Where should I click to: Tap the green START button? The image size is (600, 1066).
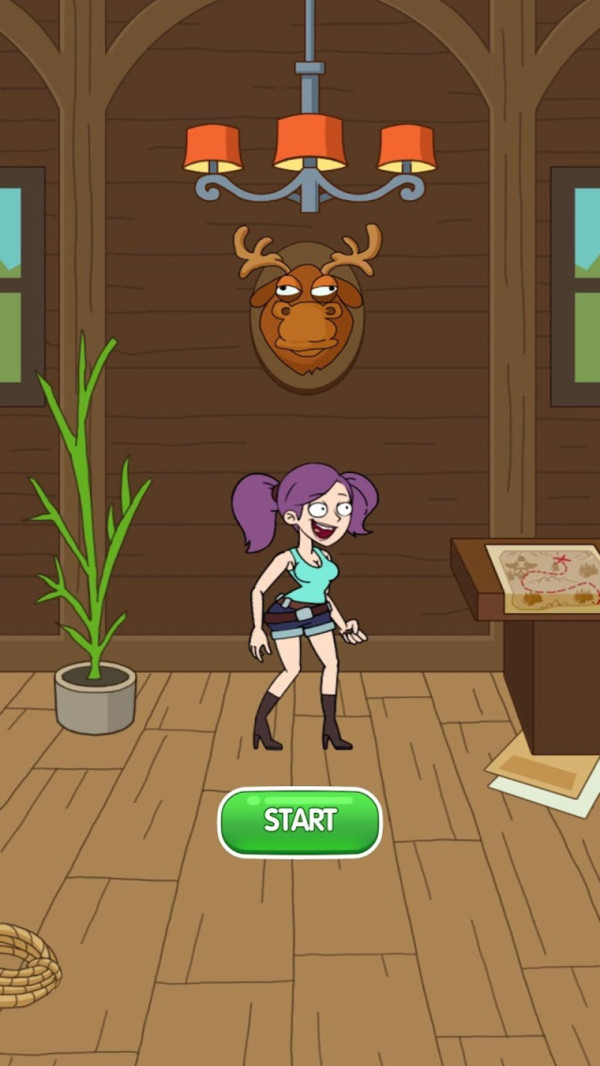tap(300, 822)
